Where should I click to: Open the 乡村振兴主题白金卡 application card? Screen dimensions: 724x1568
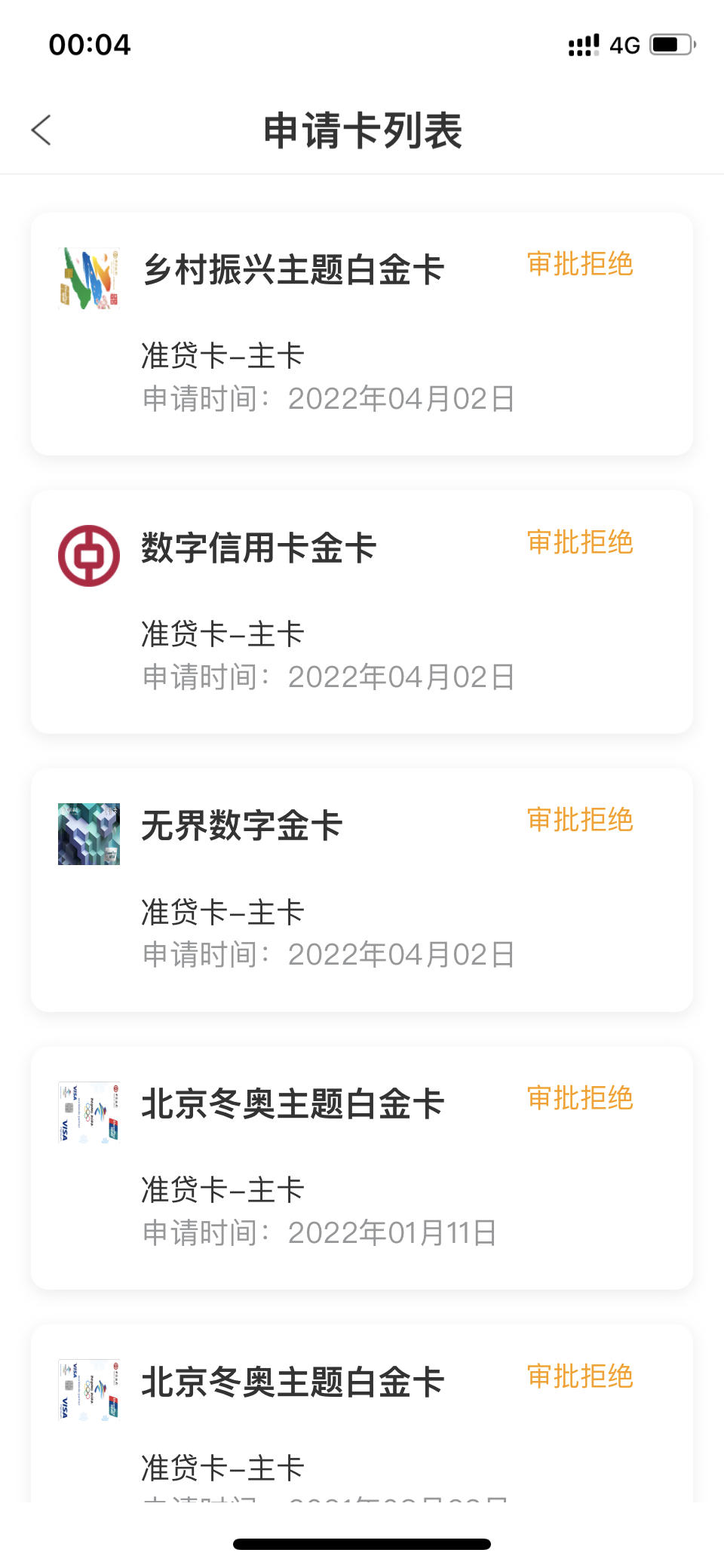pos(362,334)
